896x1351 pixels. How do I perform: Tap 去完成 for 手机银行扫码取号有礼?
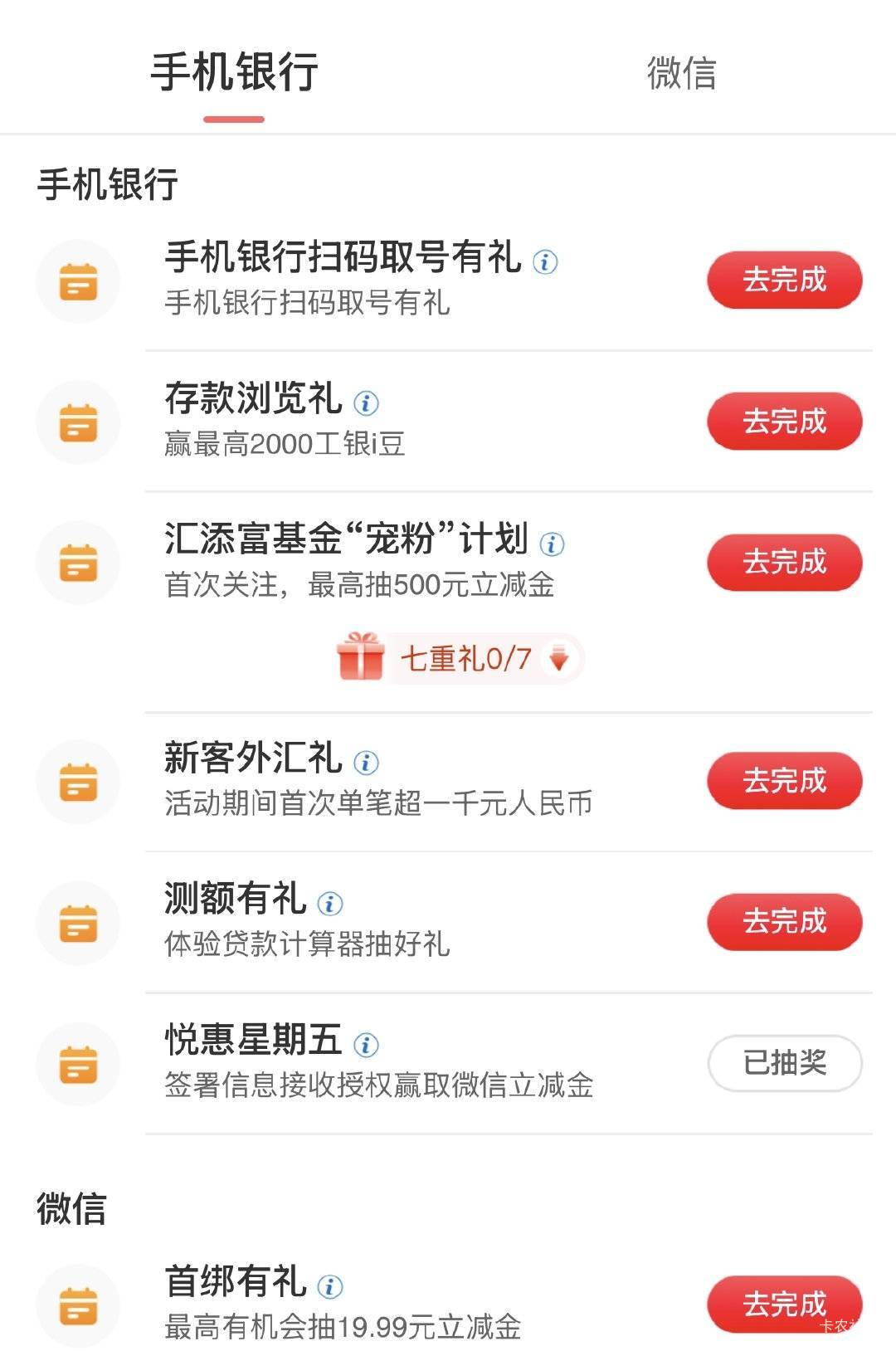coord(784,280)
